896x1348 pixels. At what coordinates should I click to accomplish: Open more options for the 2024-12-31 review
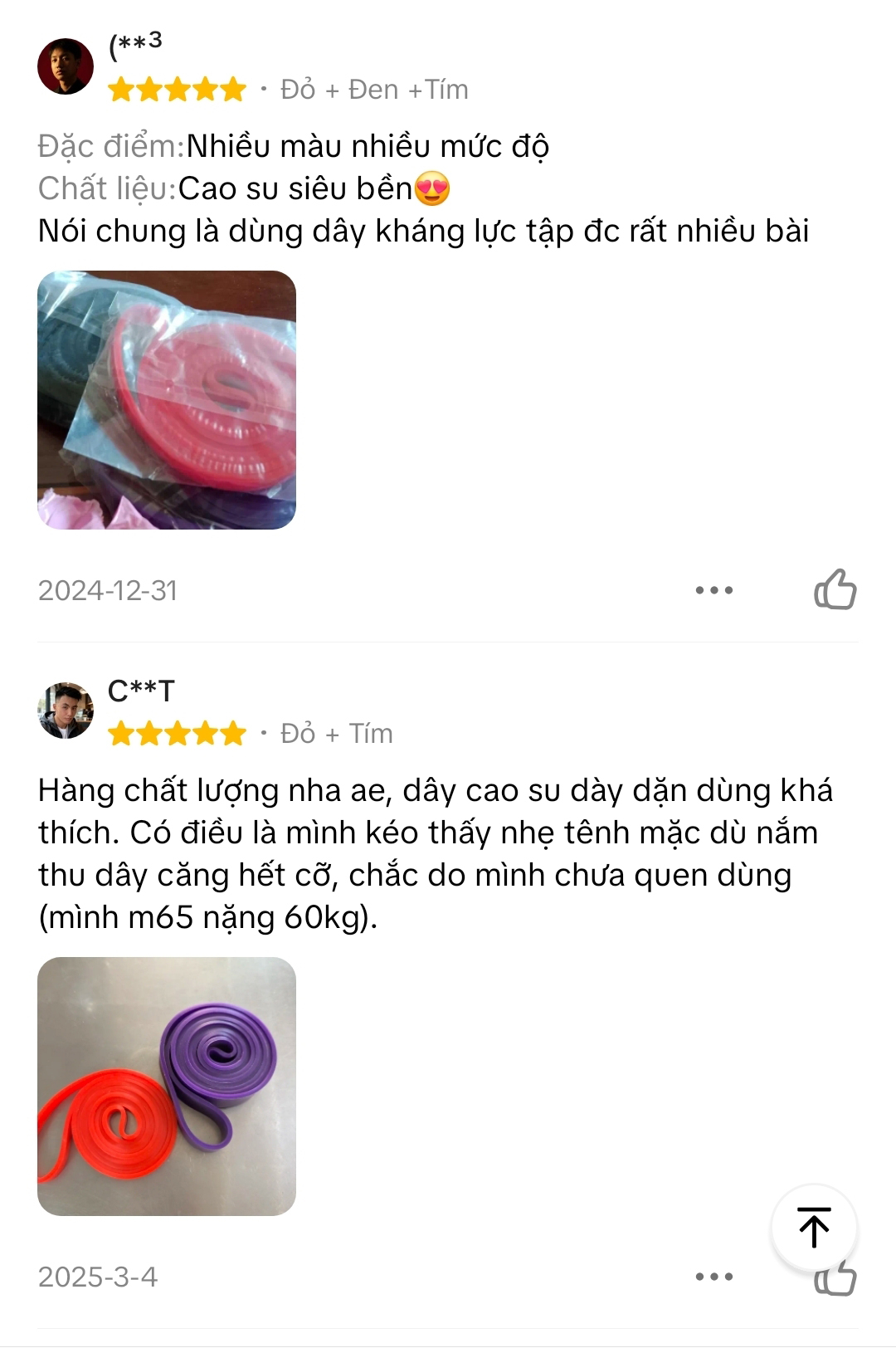tap(714, 590)
